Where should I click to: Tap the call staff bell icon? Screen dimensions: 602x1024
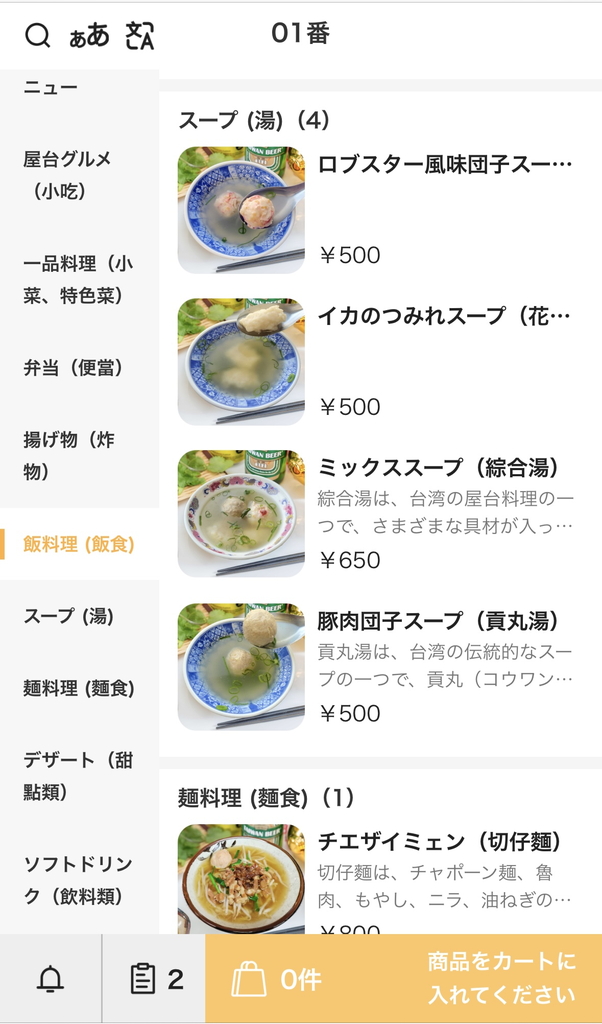tap(50, 979)
